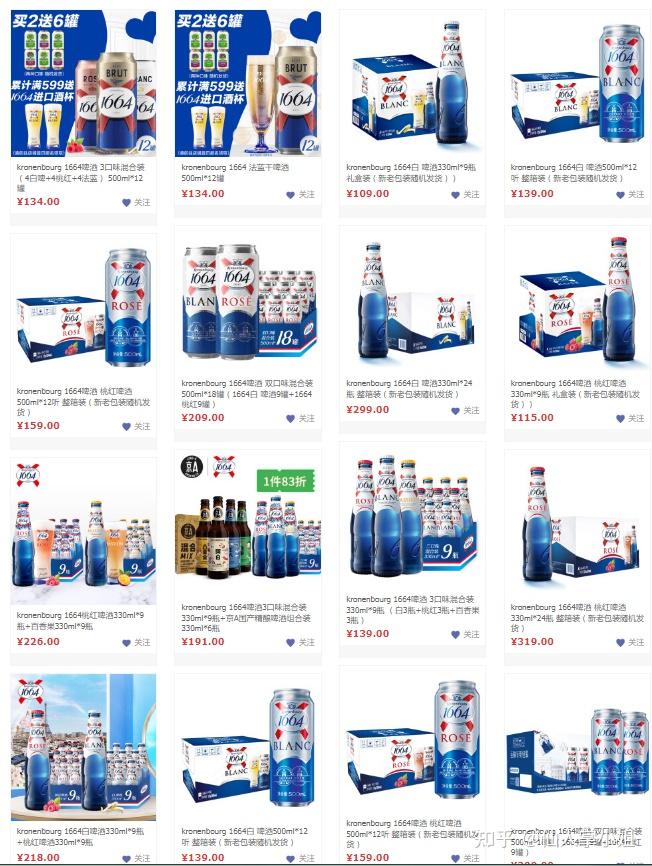The height and width of the screenshot is (866, 652).
Task: Follow the ¥191.00 京A混合装 product
Action: point(300,642)
